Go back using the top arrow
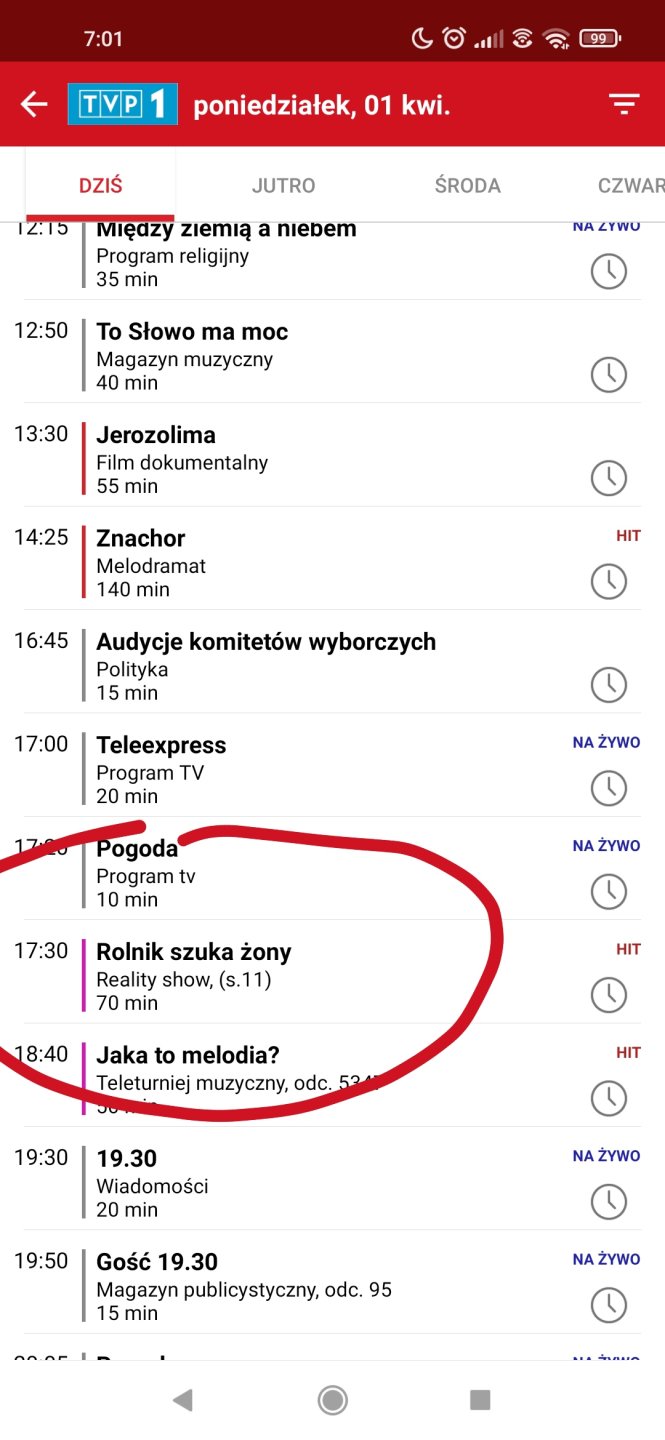Viewport: 665px width, 1440px height. coord(34,104)
